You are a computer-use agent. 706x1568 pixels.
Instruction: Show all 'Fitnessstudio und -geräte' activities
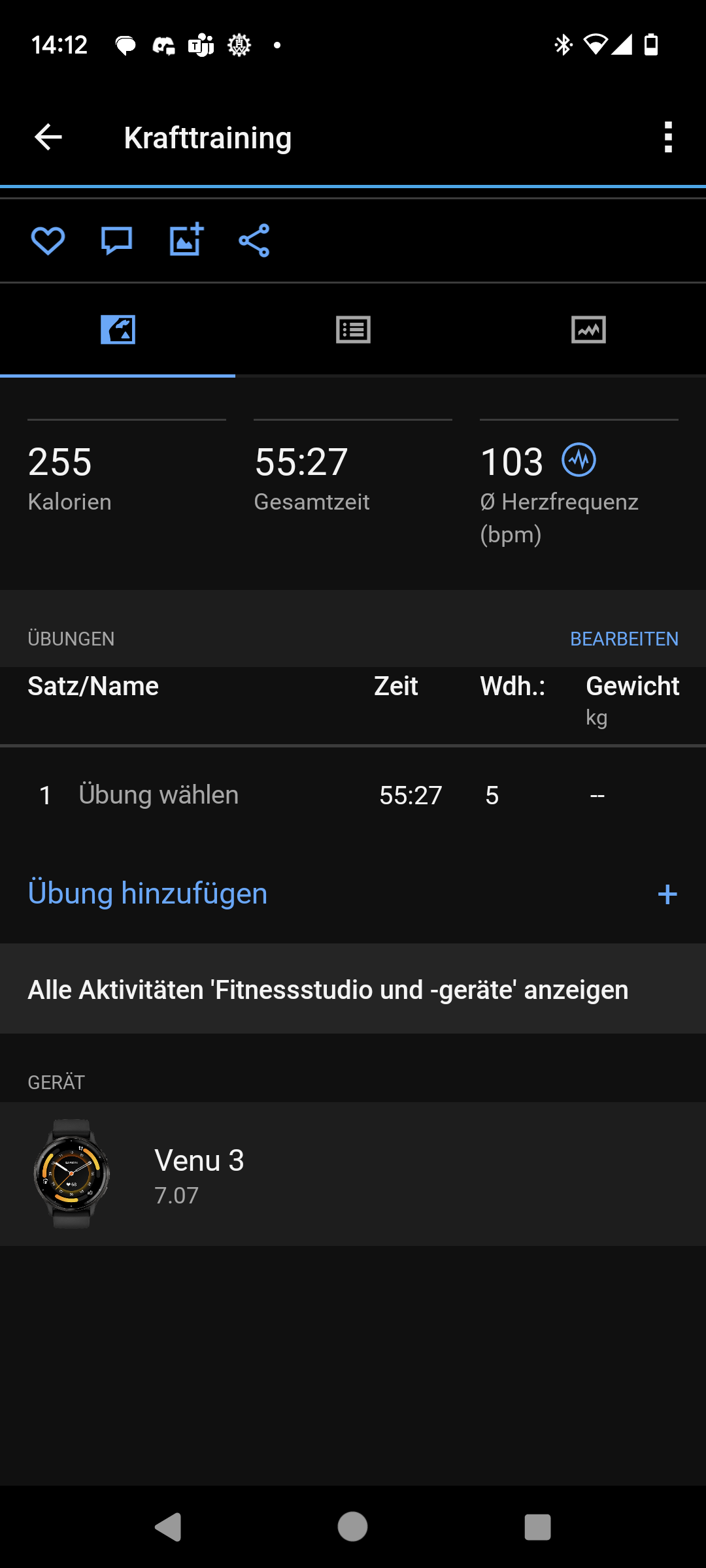353,989
